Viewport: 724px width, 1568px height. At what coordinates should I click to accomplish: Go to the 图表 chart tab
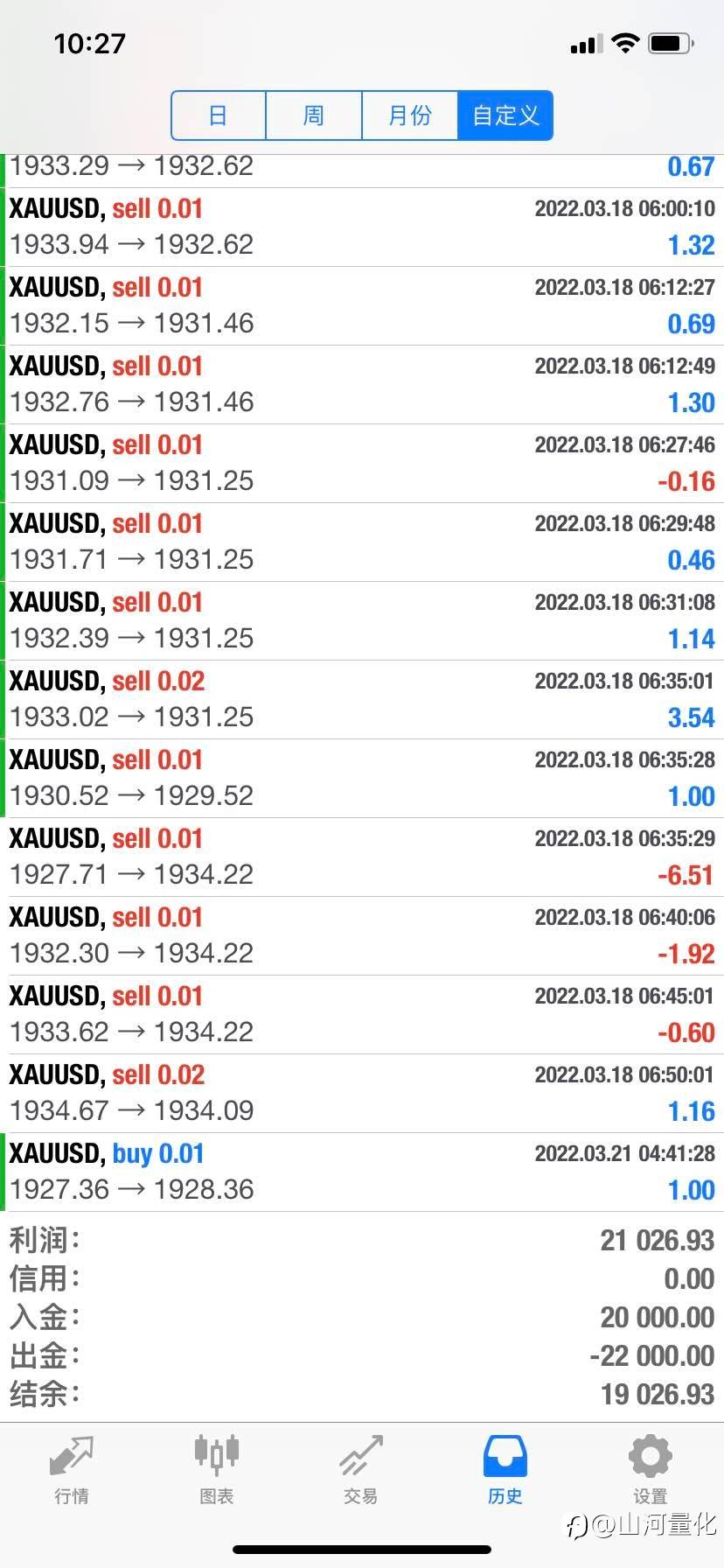pyautogui.click(x=216, y=1470)
